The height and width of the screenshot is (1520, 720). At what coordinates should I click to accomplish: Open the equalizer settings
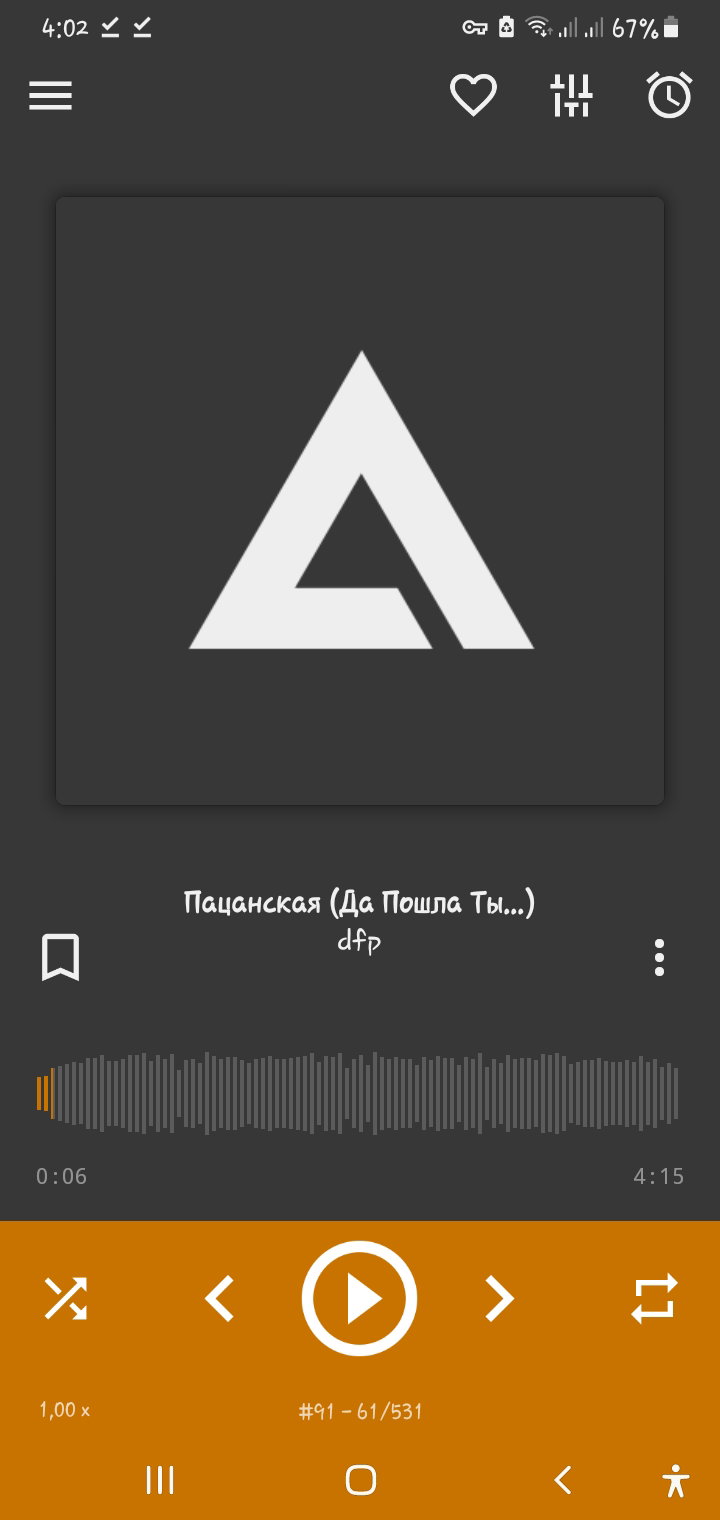[x=572, y=96]
